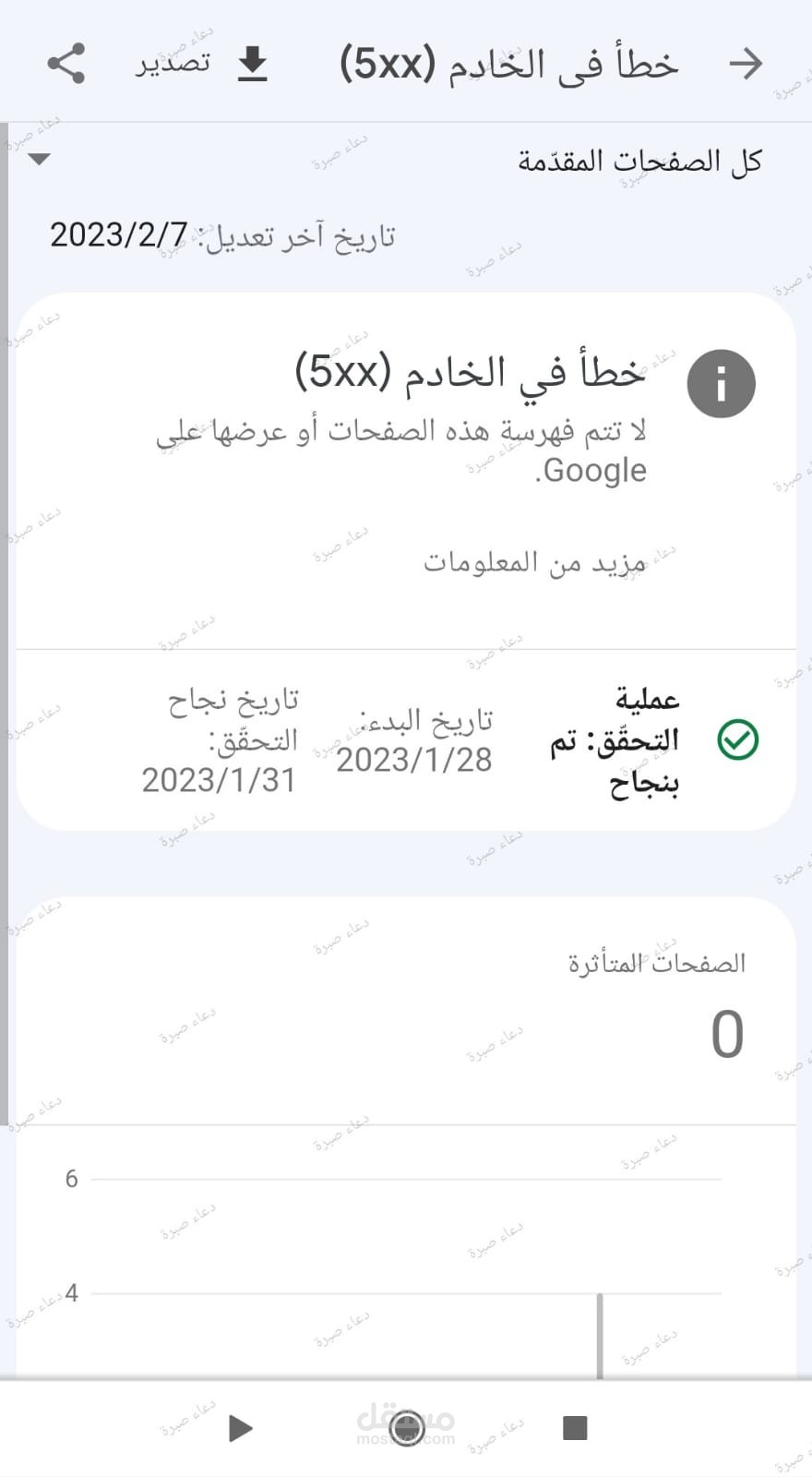Tap the export (تصدير) download button

point(203,64)
